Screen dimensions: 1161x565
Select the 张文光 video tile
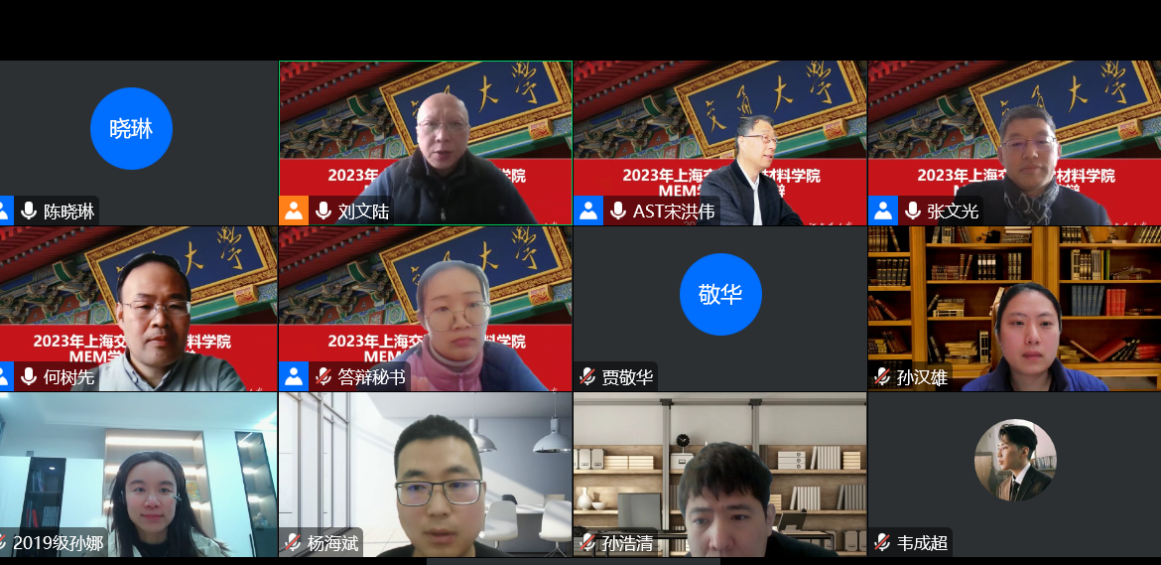[x=1014, y=142]
